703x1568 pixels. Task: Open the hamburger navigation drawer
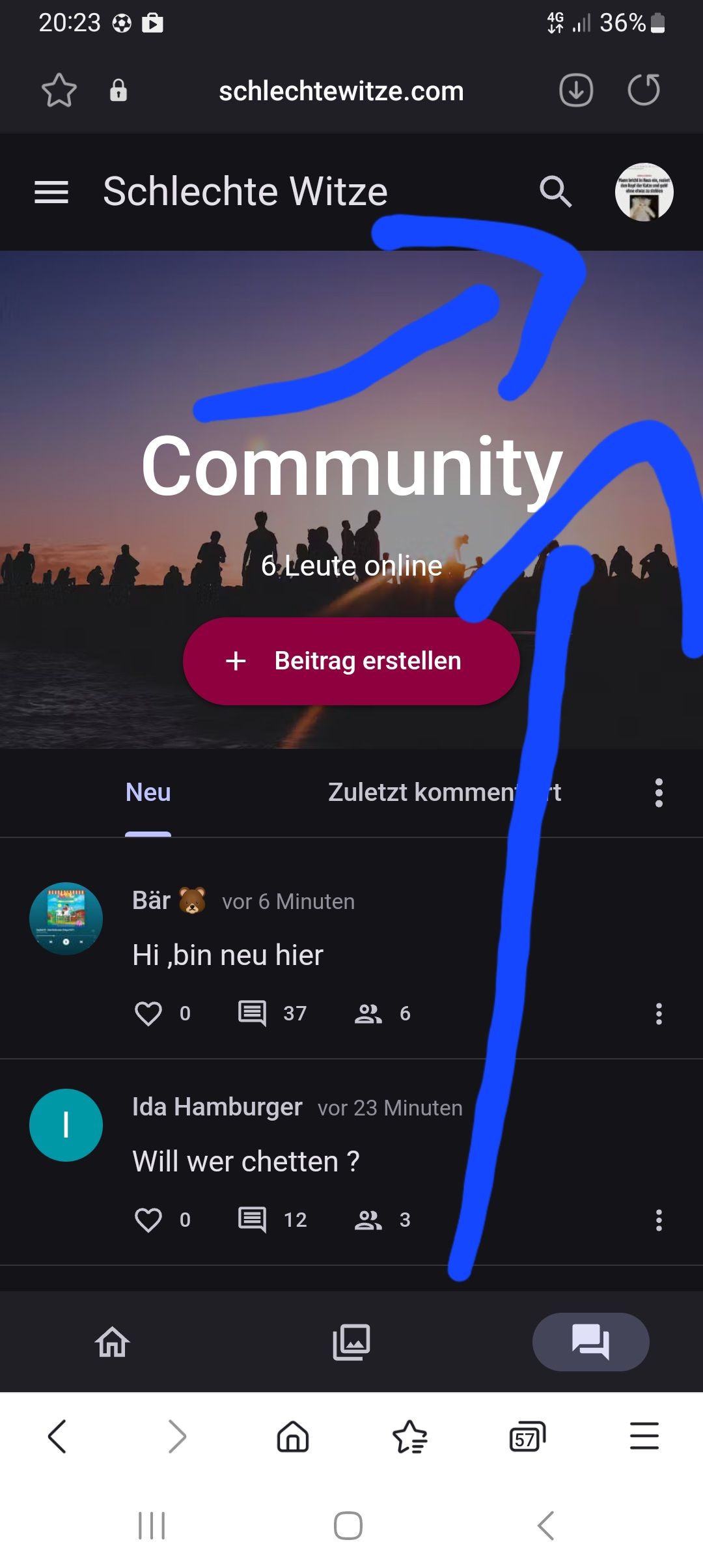[x=51, y=192]
